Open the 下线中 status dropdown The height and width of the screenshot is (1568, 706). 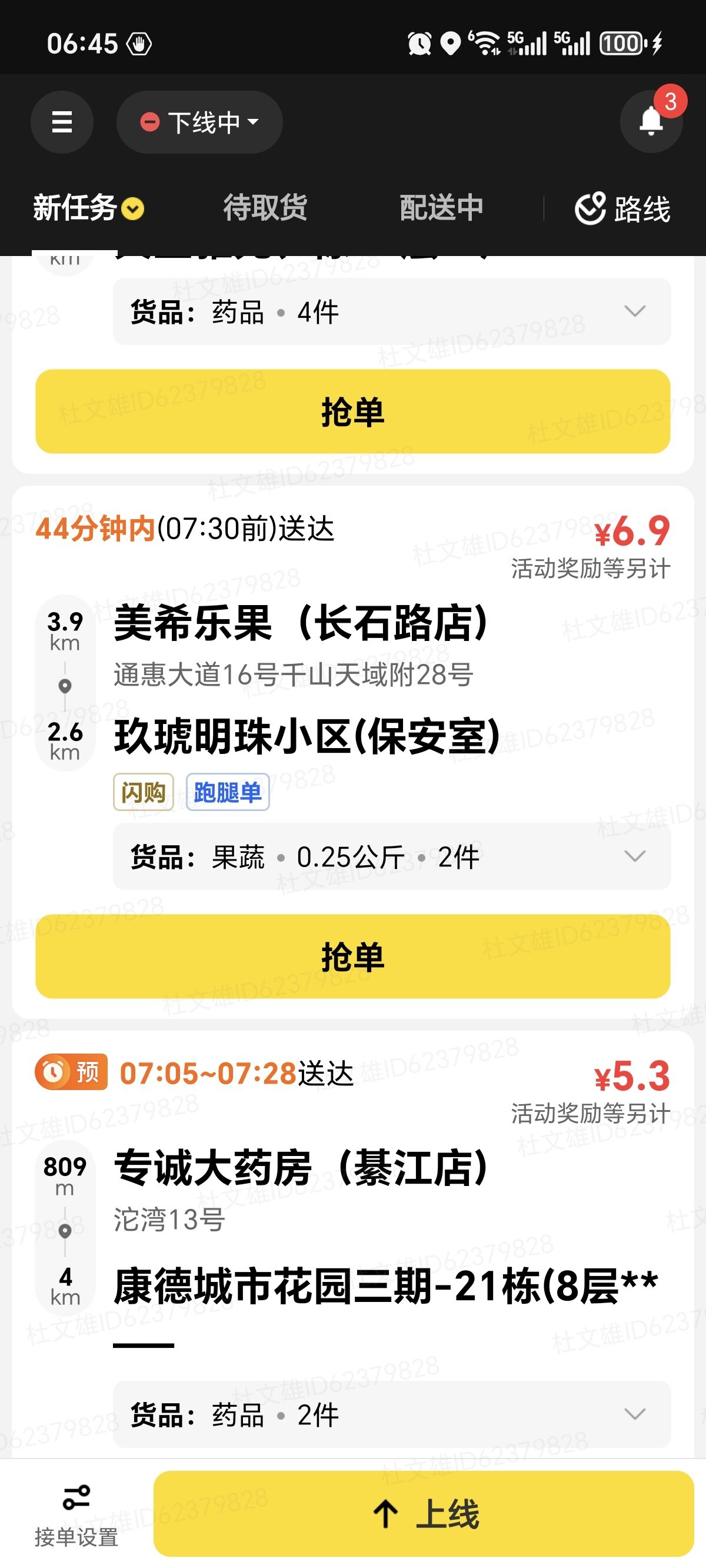[x=199, y=122]
